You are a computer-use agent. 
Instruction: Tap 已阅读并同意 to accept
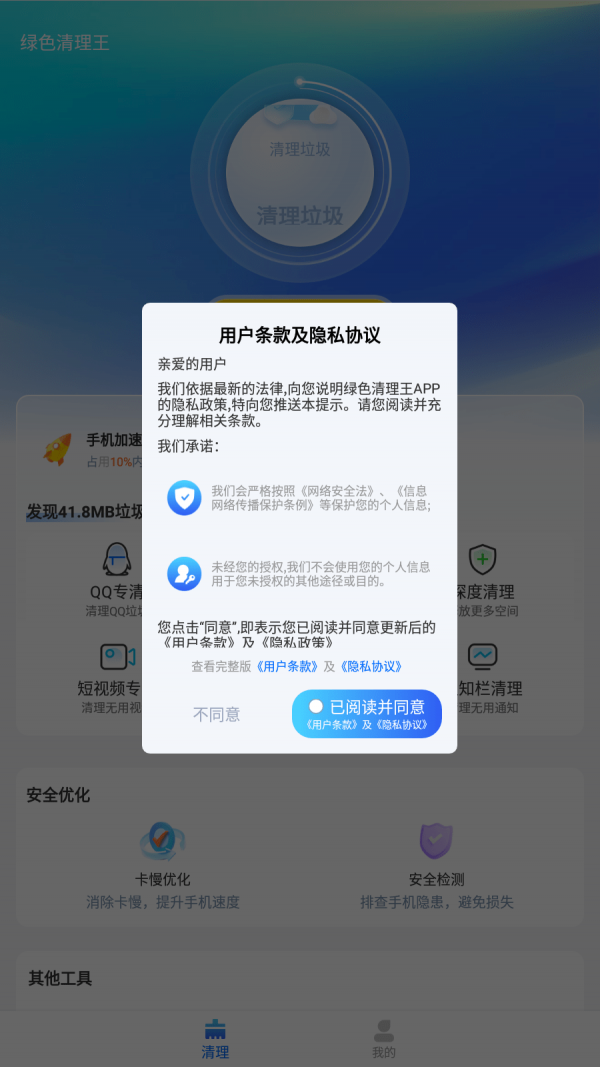367,713
